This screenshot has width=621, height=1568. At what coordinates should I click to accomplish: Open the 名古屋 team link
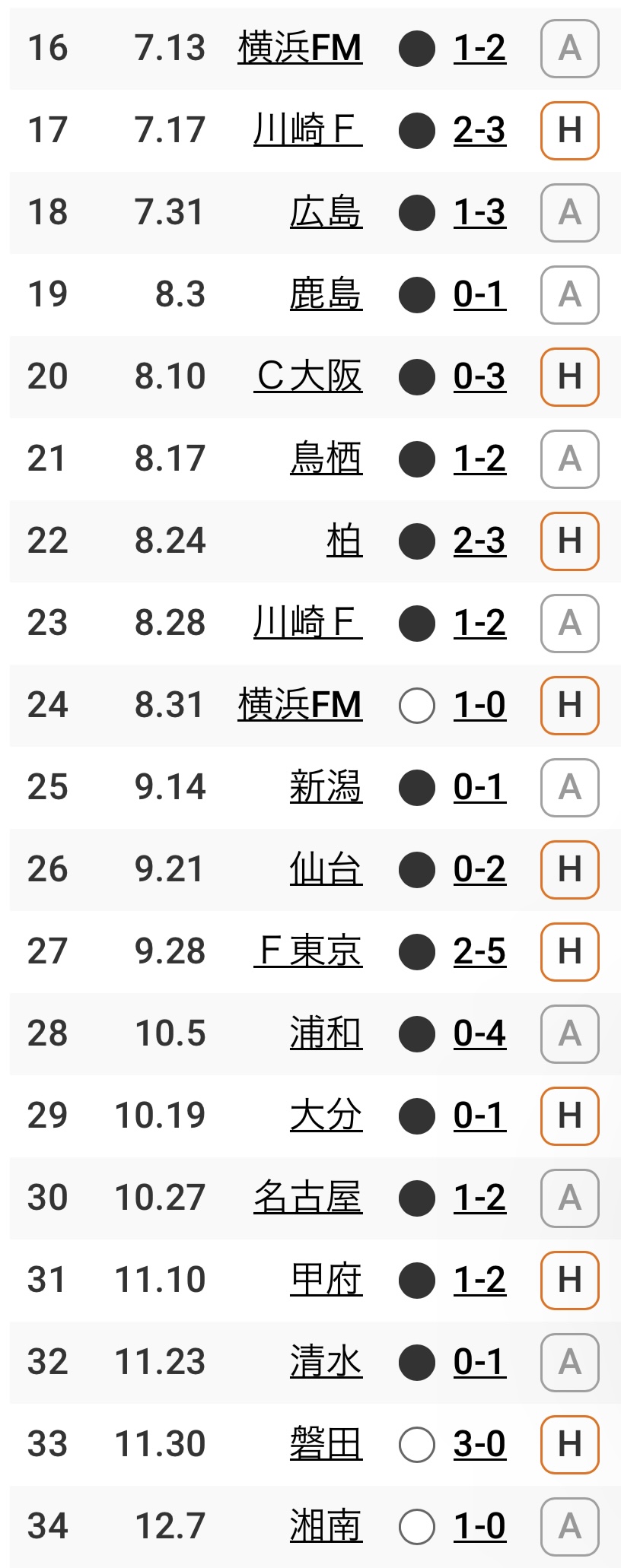pos(308,1198)
